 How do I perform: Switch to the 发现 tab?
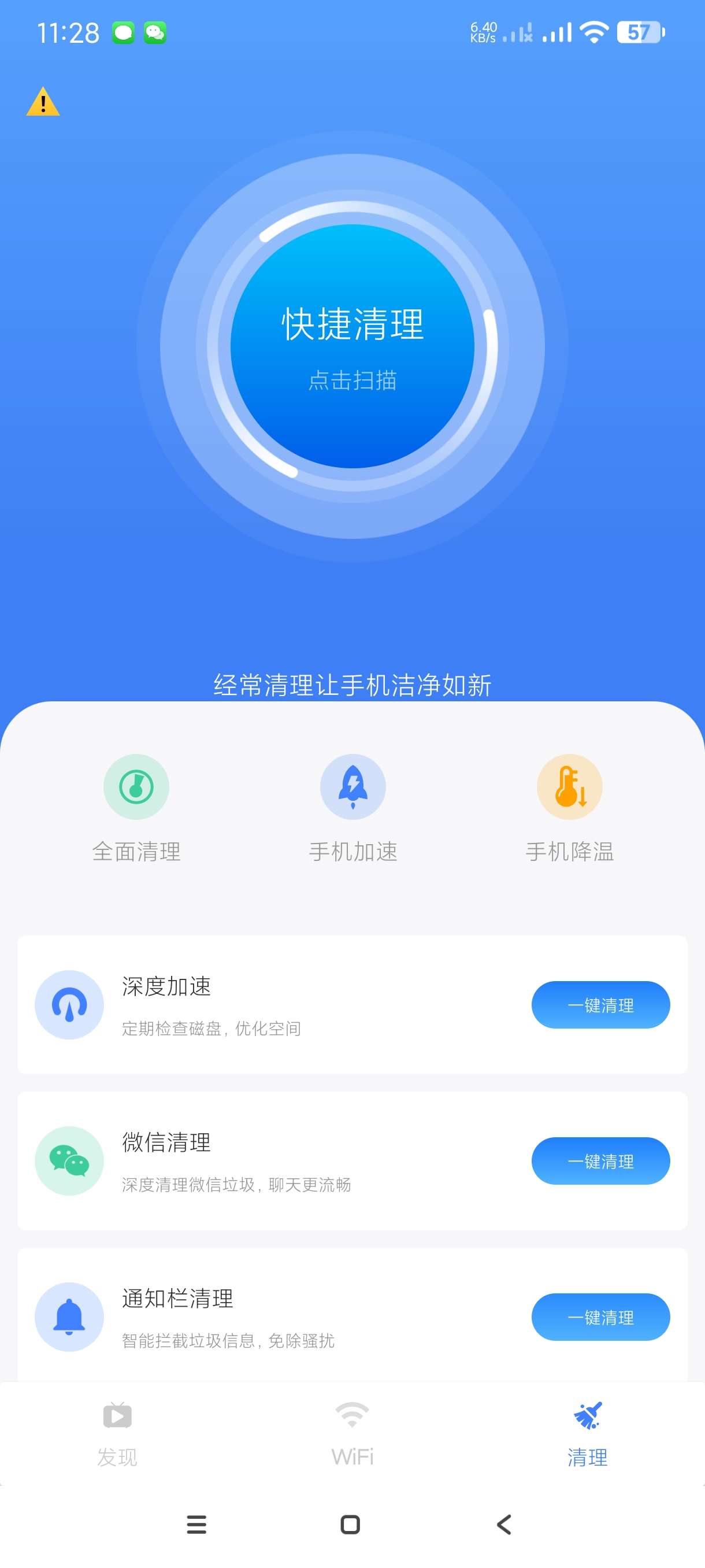click(117, 1433)
